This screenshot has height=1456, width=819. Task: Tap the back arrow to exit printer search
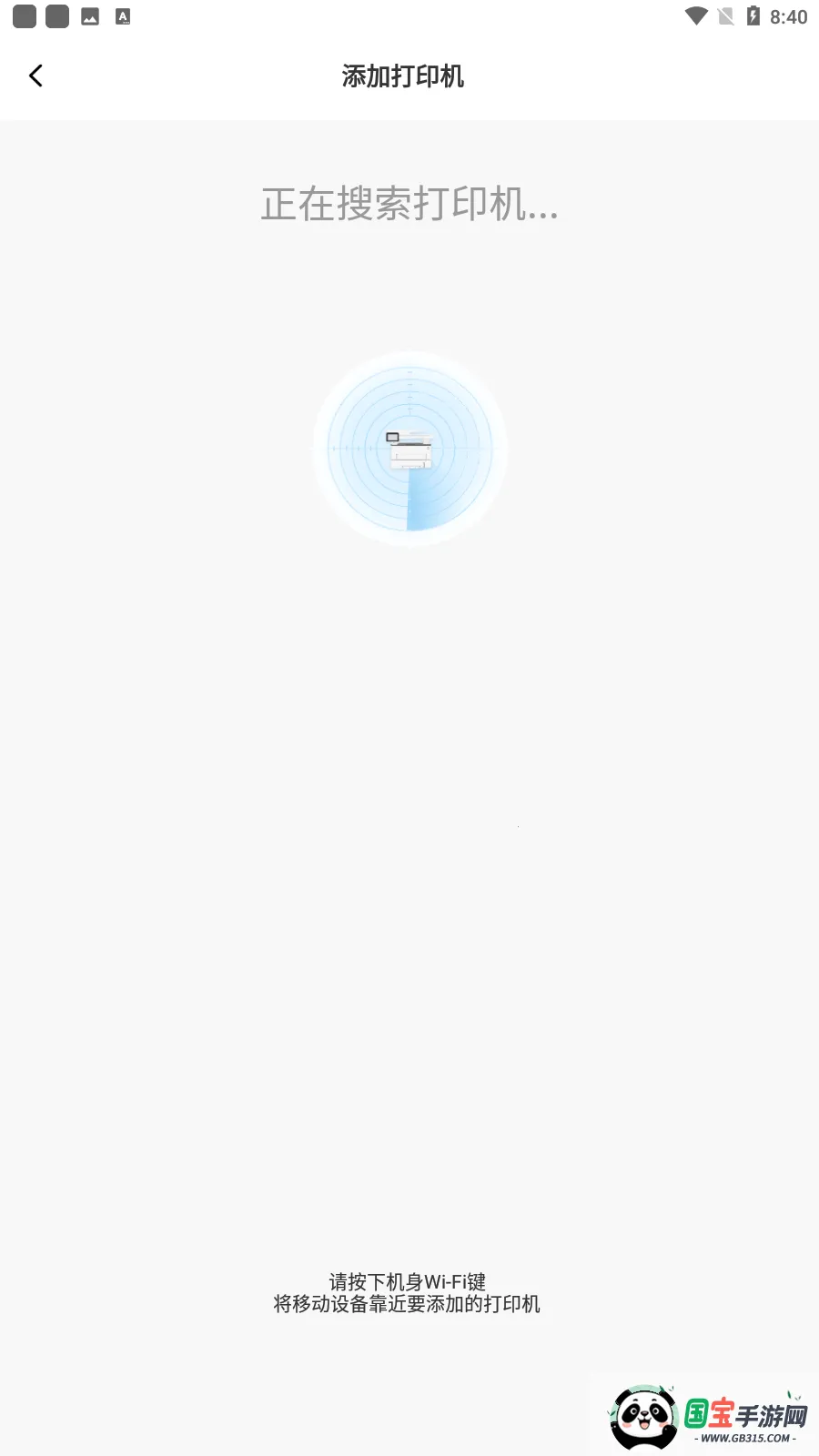pos(36,76)
